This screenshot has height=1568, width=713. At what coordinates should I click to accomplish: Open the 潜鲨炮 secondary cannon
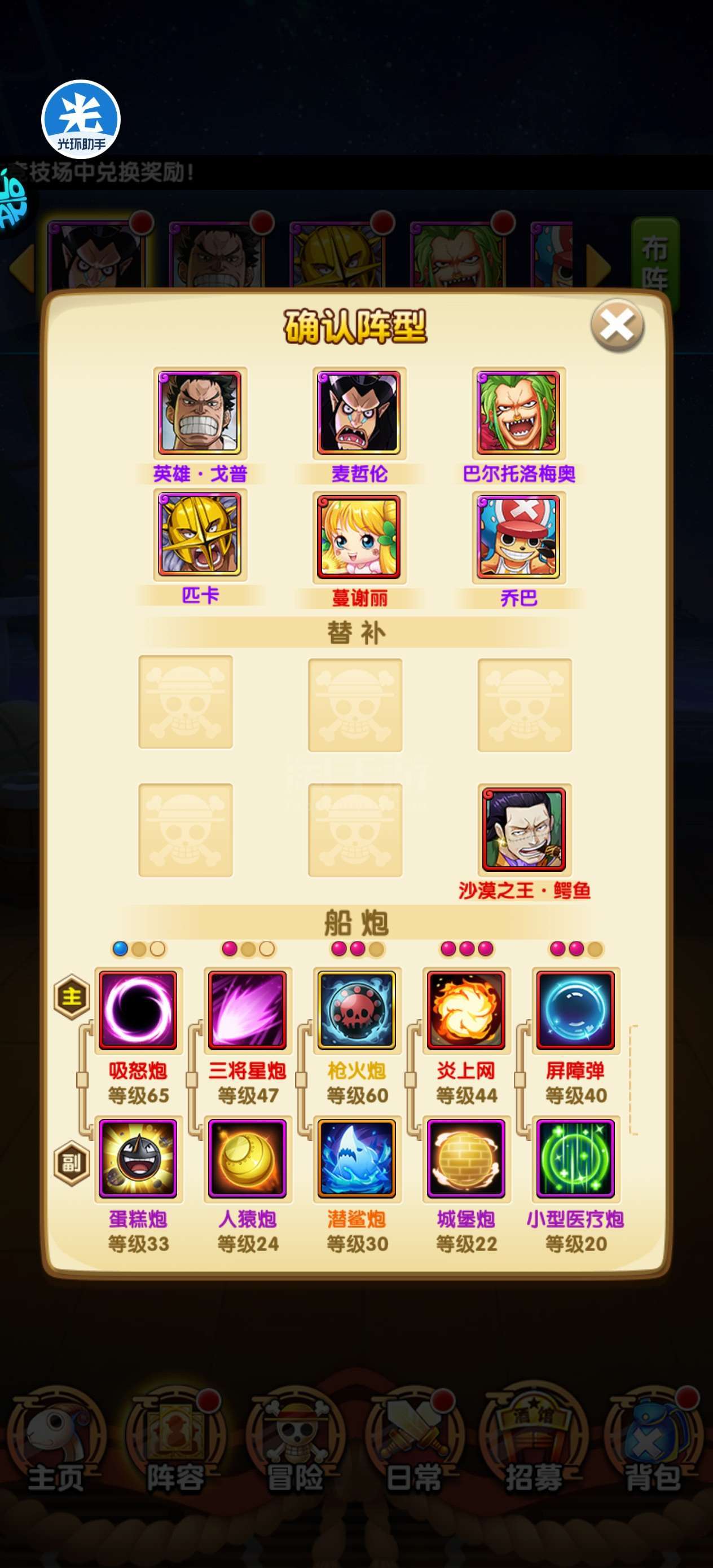[x=357, y=1159]
